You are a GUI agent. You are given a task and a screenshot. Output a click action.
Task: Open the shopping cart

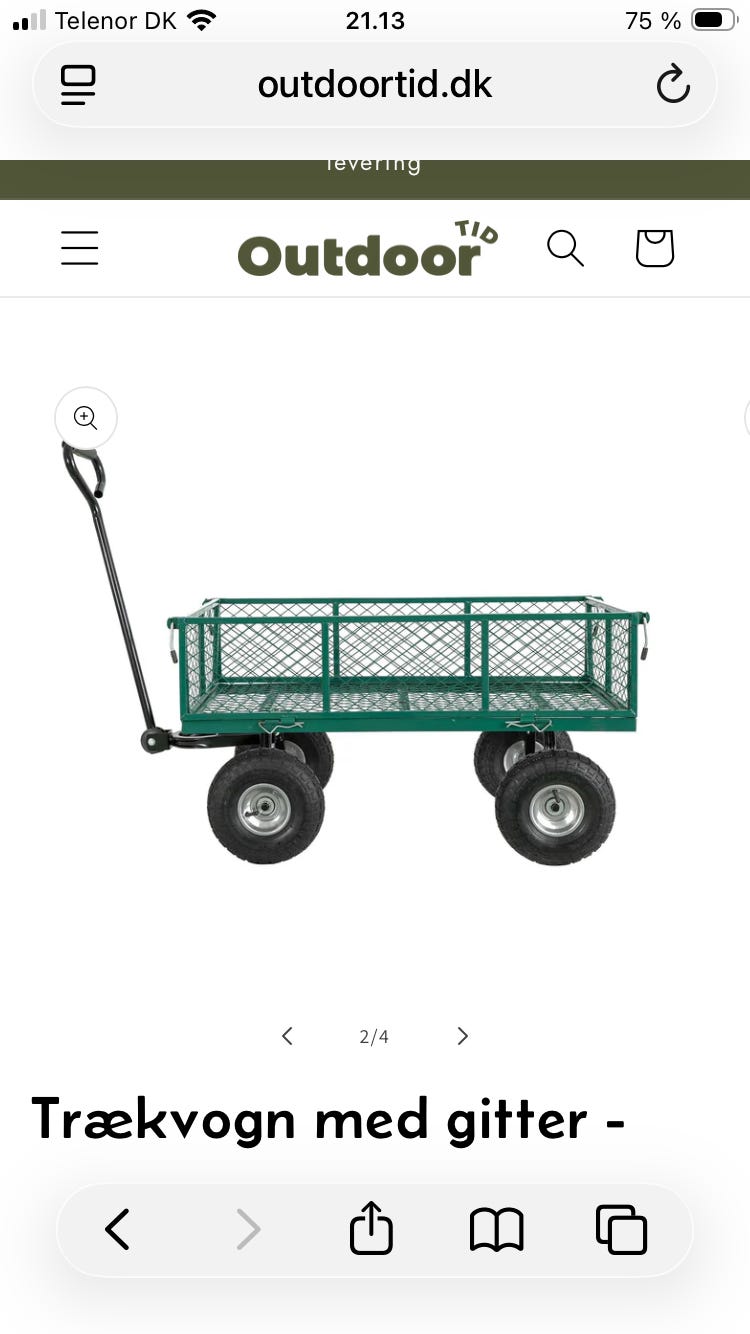(x=655, y=248)
